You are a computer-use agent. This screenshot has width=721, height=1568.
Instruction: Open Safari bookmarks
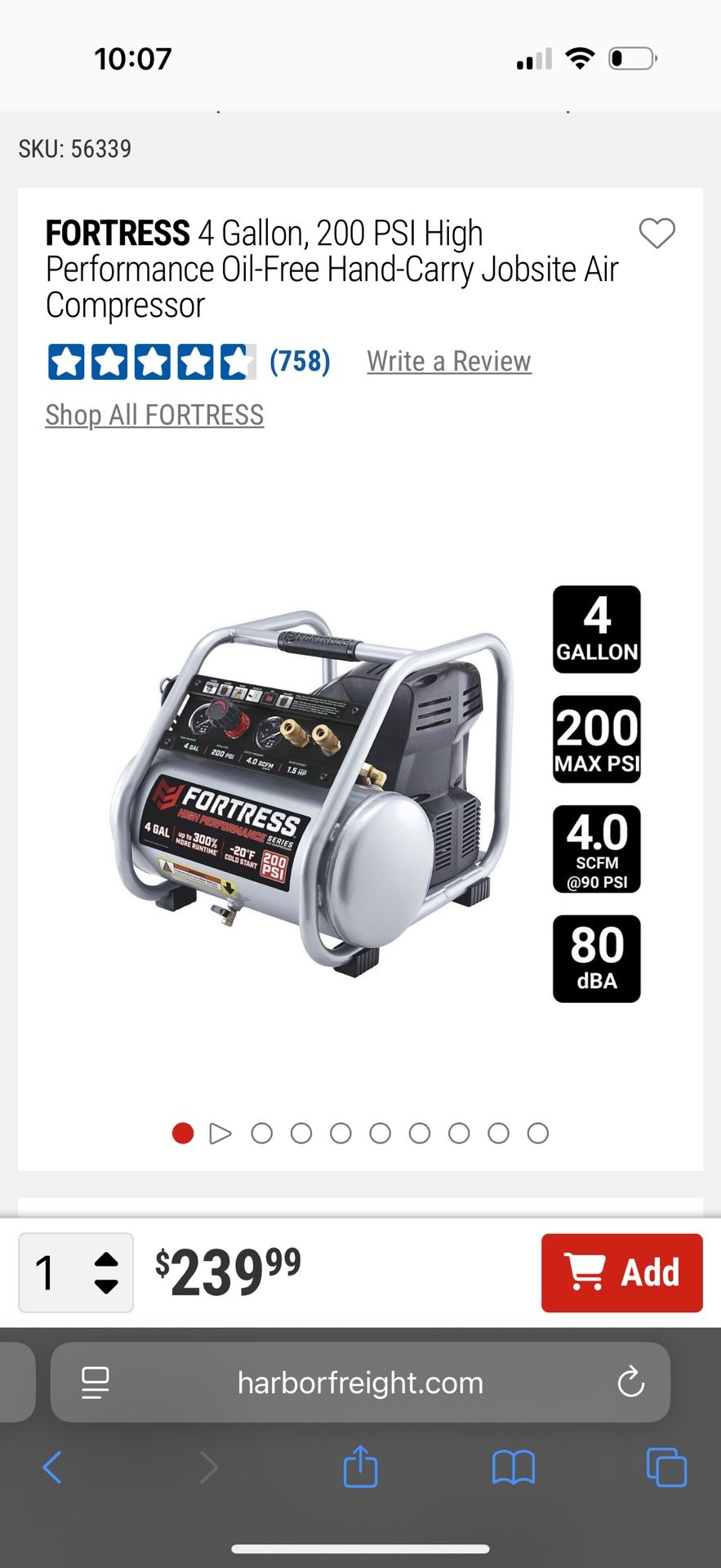513,1468
